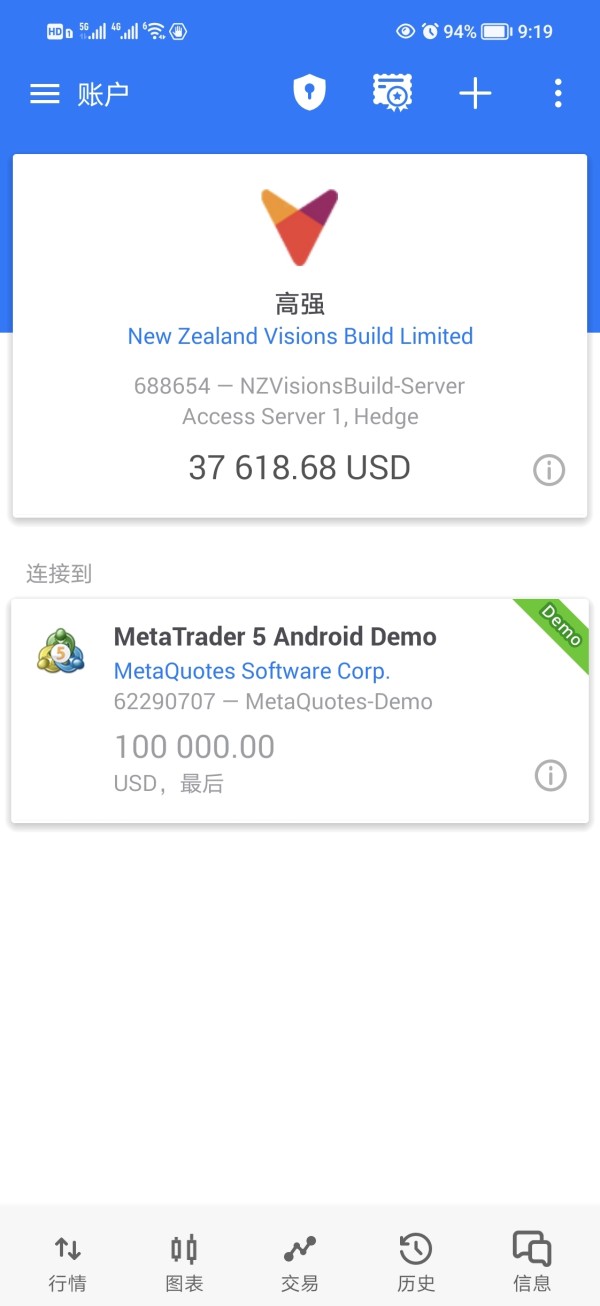Open the shield password icon
Viewport: 600px width, 1306px height.
click(309, 93)
